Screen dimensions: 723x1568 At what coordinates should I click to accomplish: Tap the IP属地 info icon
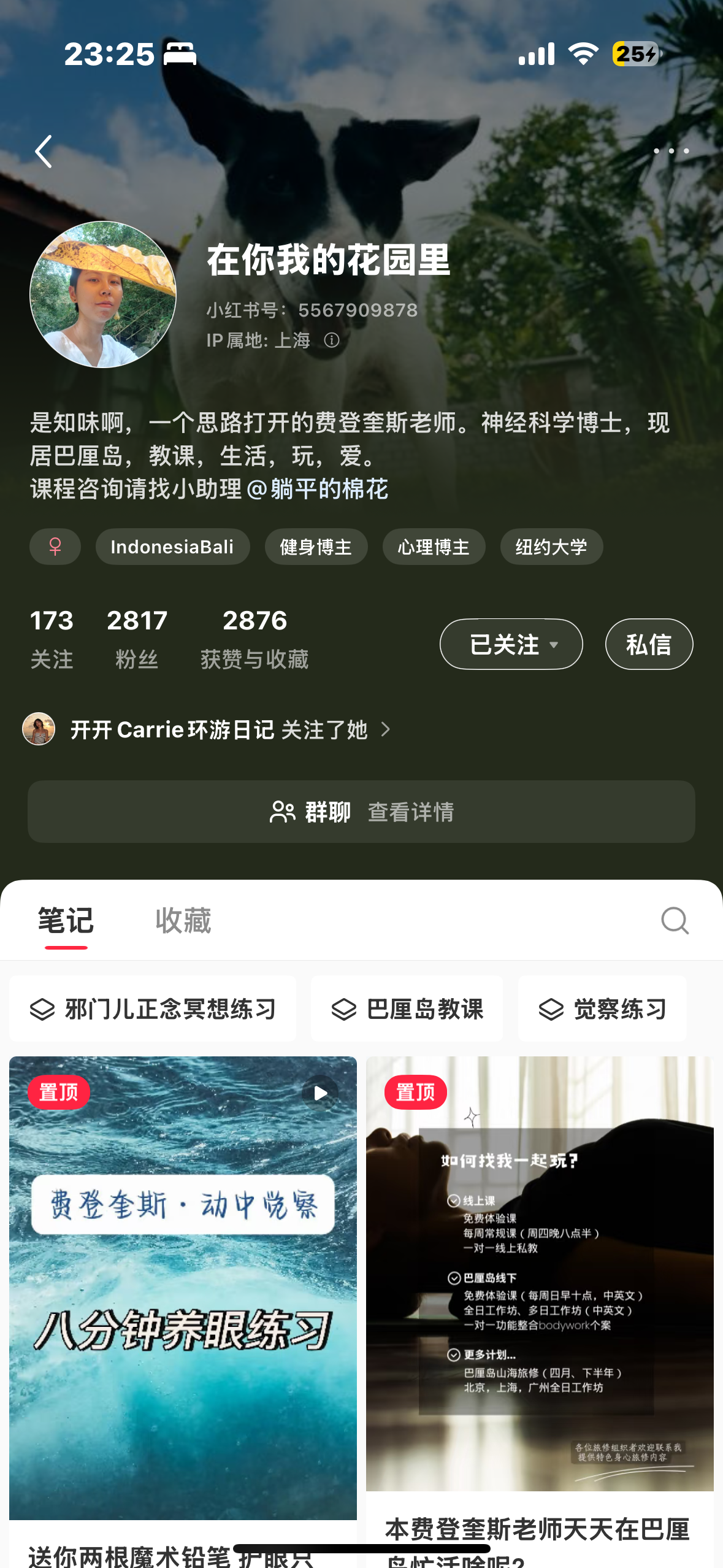332,340
